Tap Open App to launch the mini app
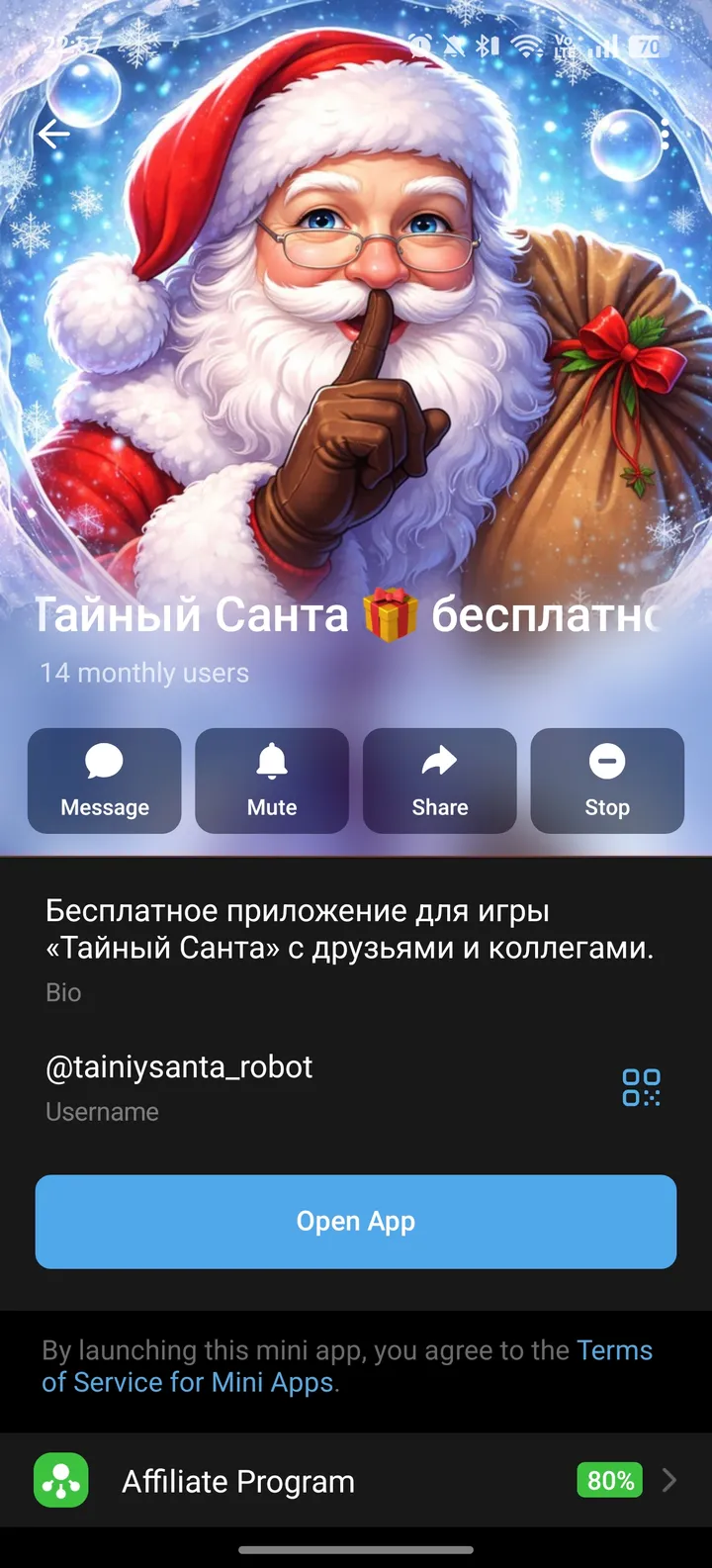The image size is (712, 1568). click(356, 1222)
